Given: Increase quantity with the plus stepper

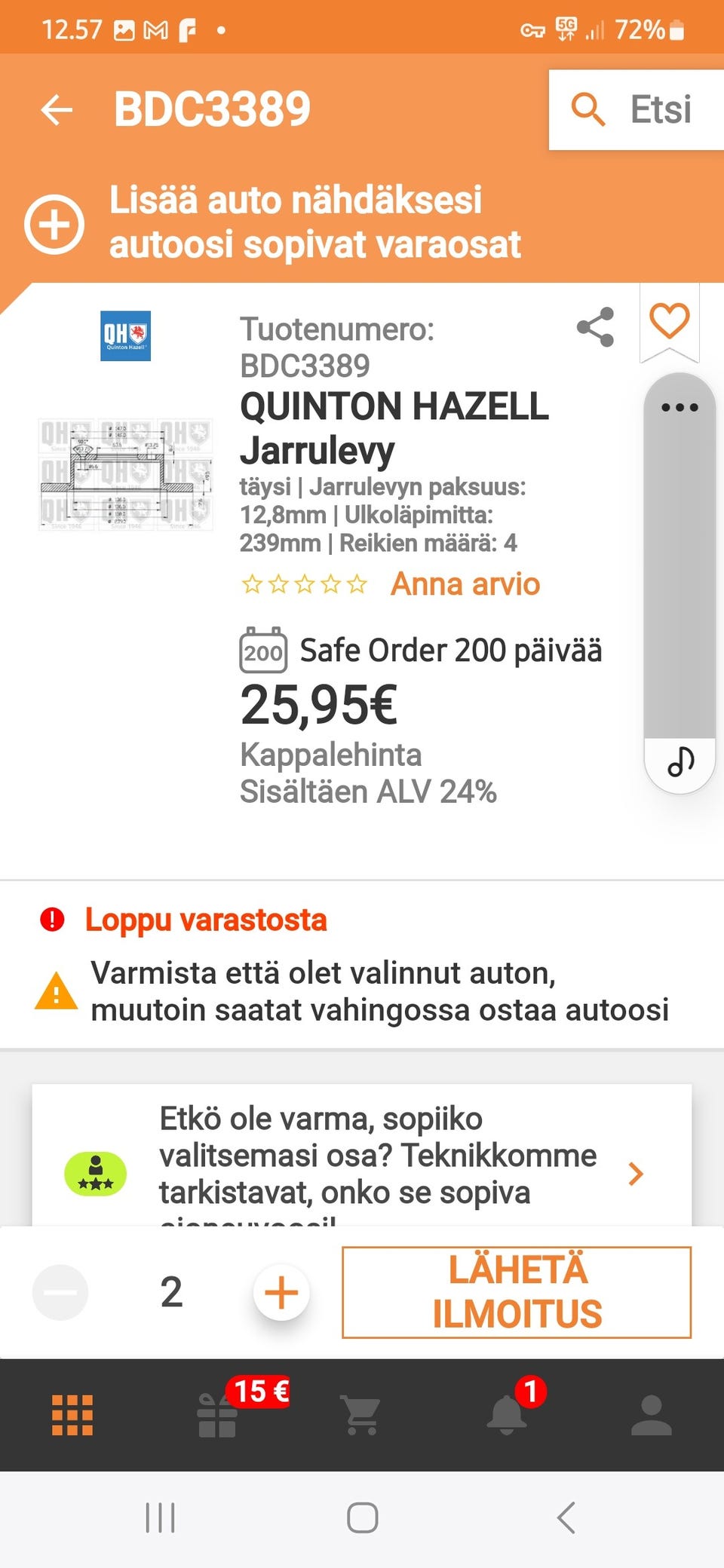Looking at the screenshot, I should pyautogui.click(x=280, y=1291).
